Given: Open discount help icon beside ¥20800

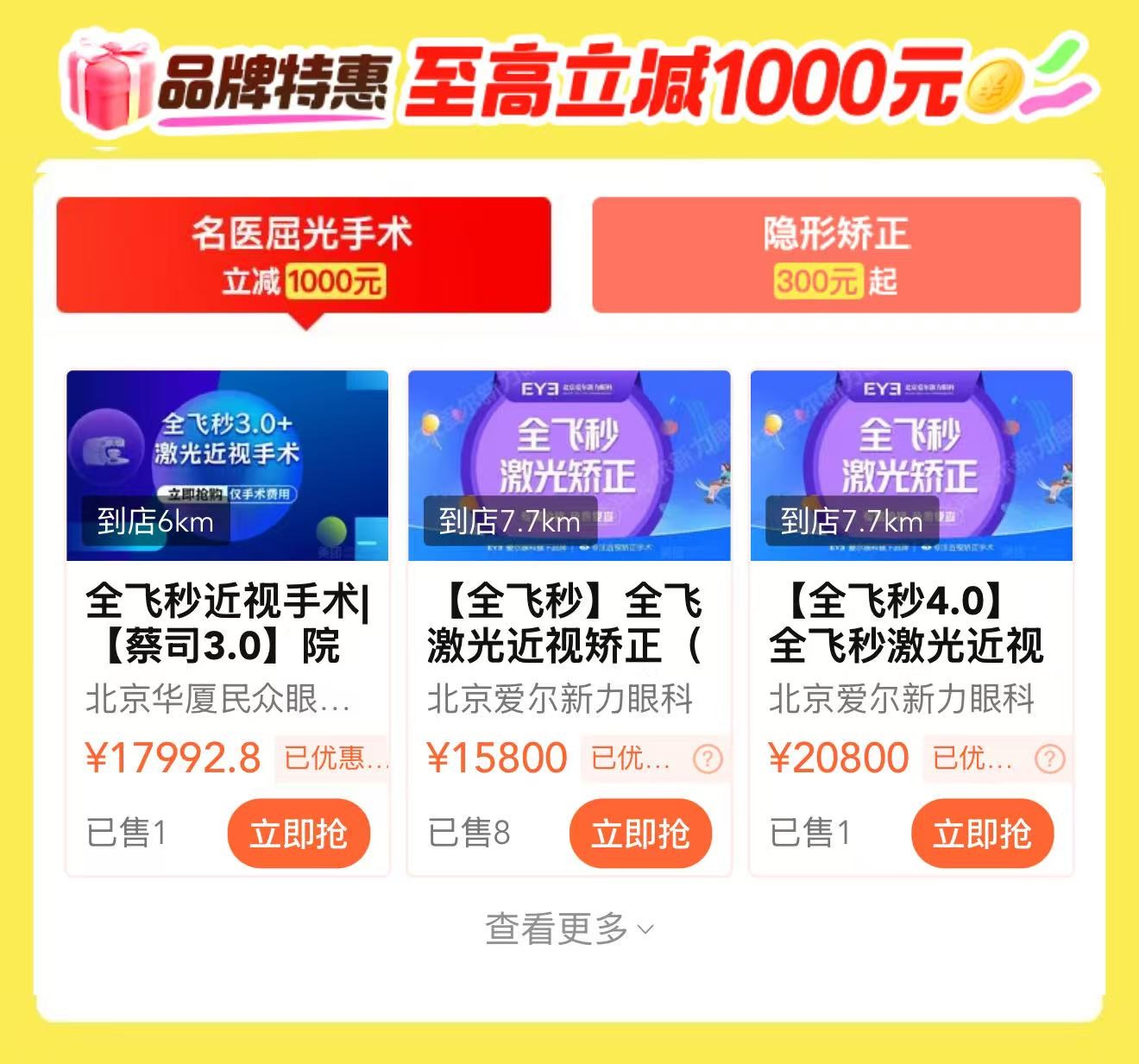Looking at the screenshot, I should (x=1049, y=759).
